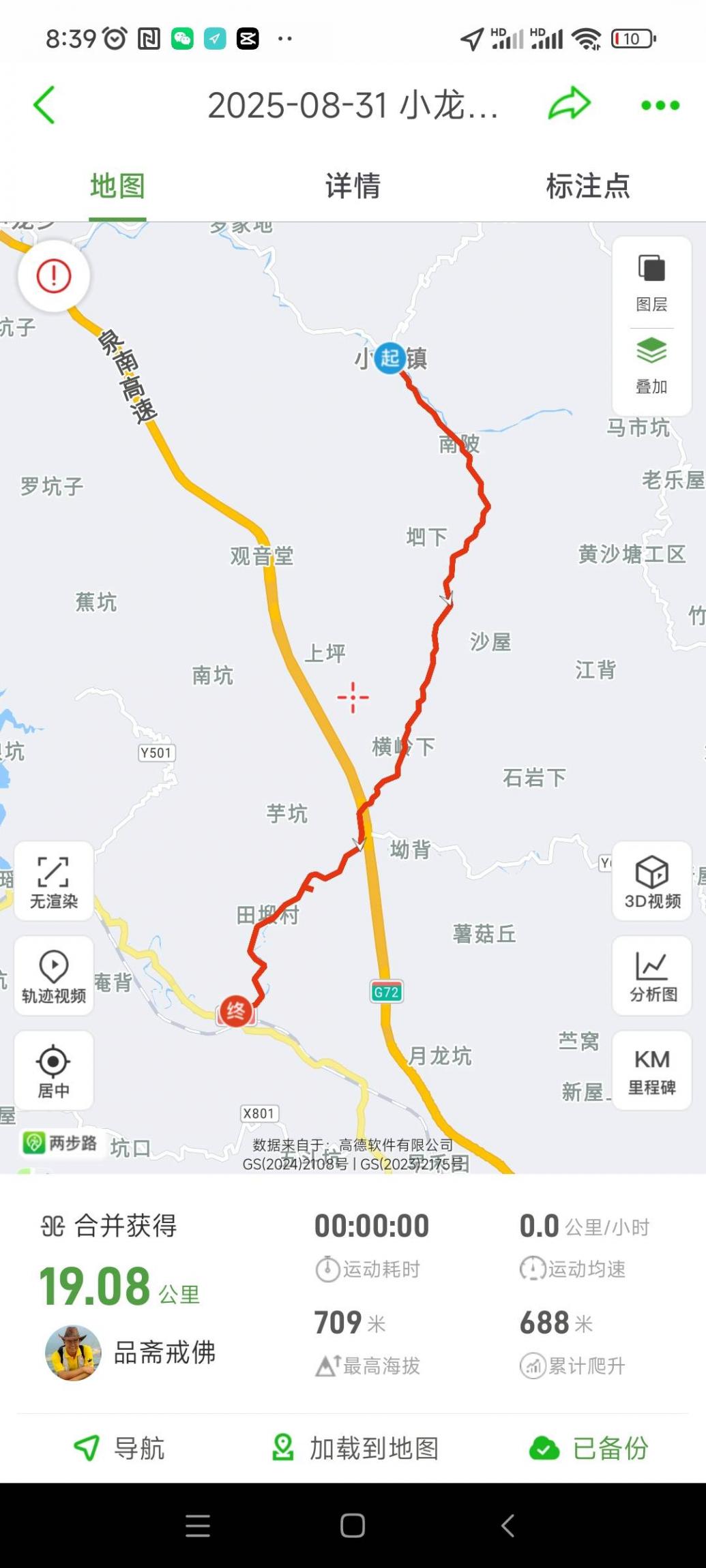The width and height of the screenshot is (706, 1568).
Task: Tap 加载到地图 to load track
Action: (x=355, y=1448)
